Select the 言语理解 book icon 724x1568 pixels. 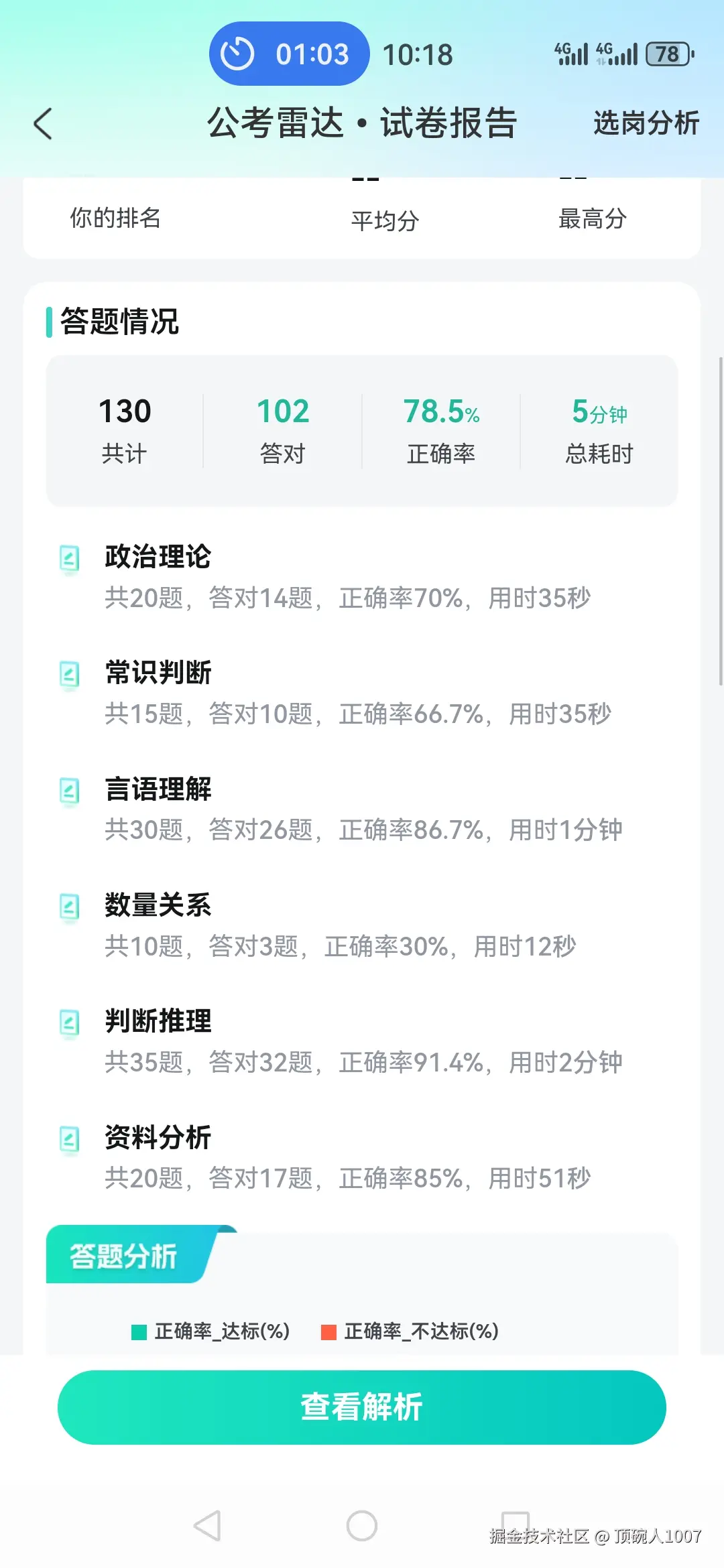pyautogui.click(x=69, y=789)
